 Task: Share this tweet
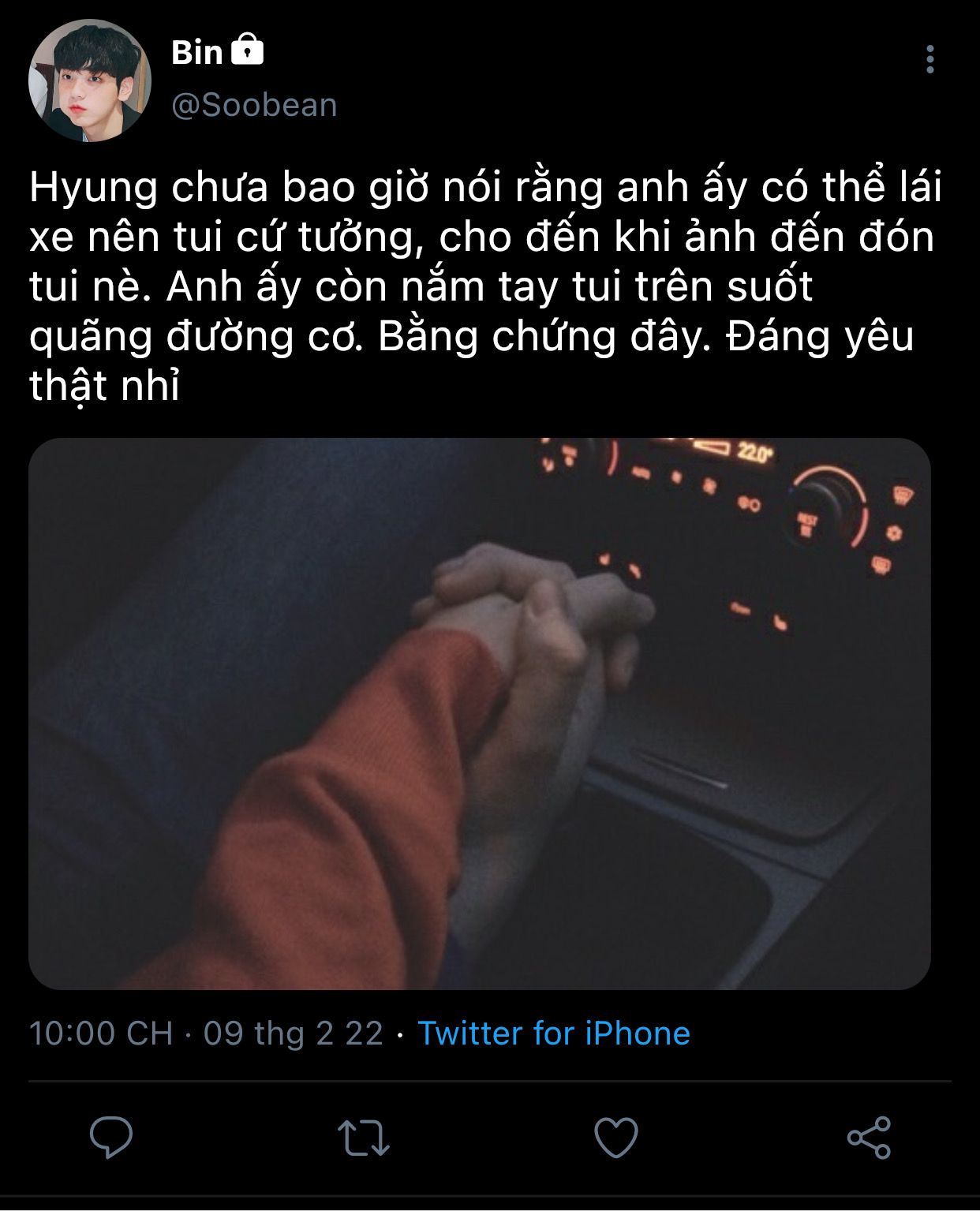(x=869, y=1137)
